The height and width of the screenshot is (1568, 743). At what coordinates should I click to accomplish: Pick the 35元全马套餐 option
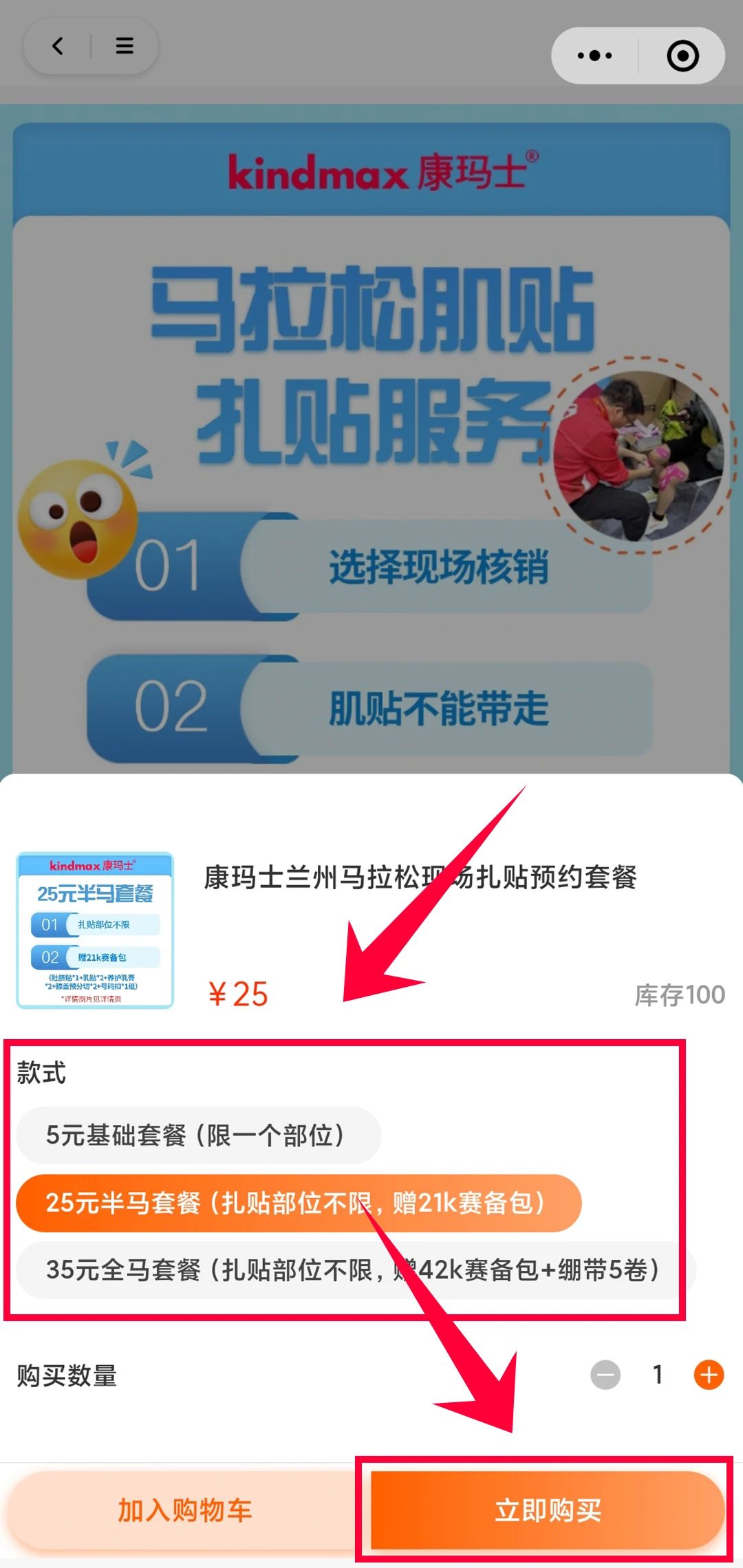(355, 1270)
